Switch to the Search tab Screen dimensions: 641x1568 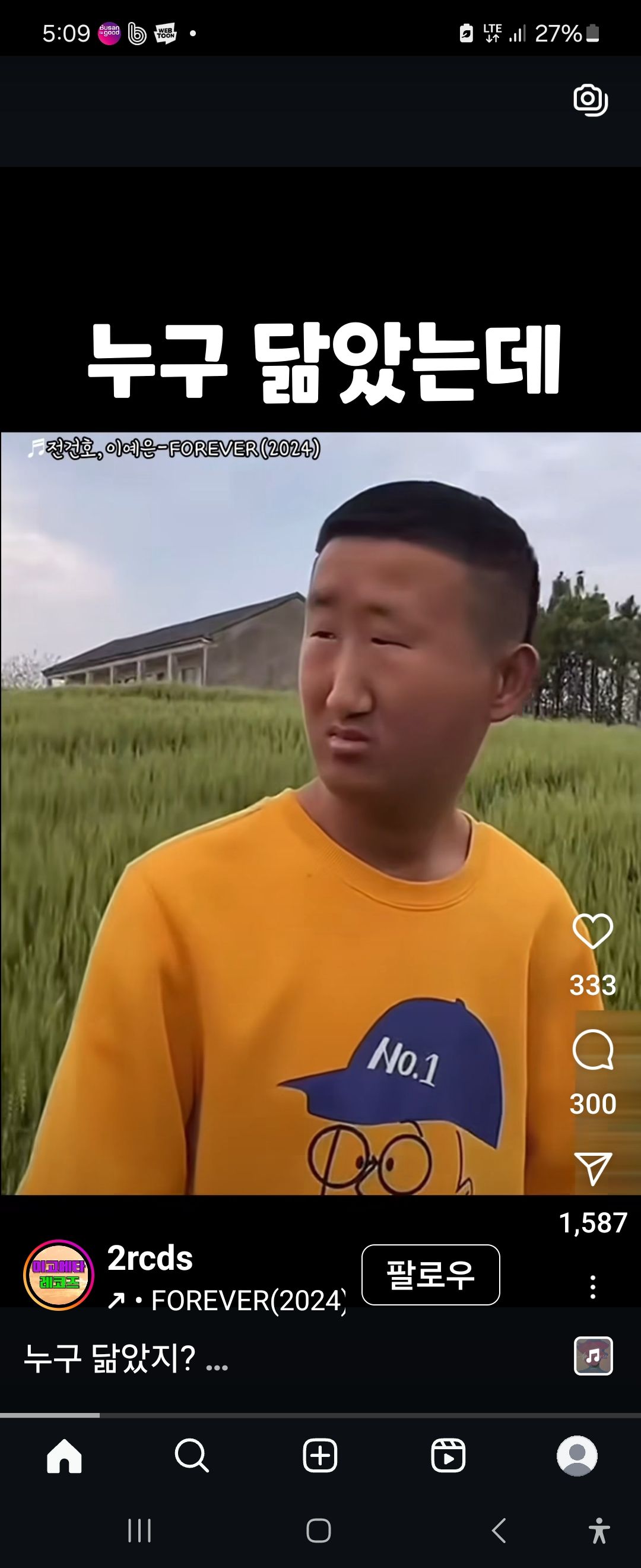click(192, 1456)
